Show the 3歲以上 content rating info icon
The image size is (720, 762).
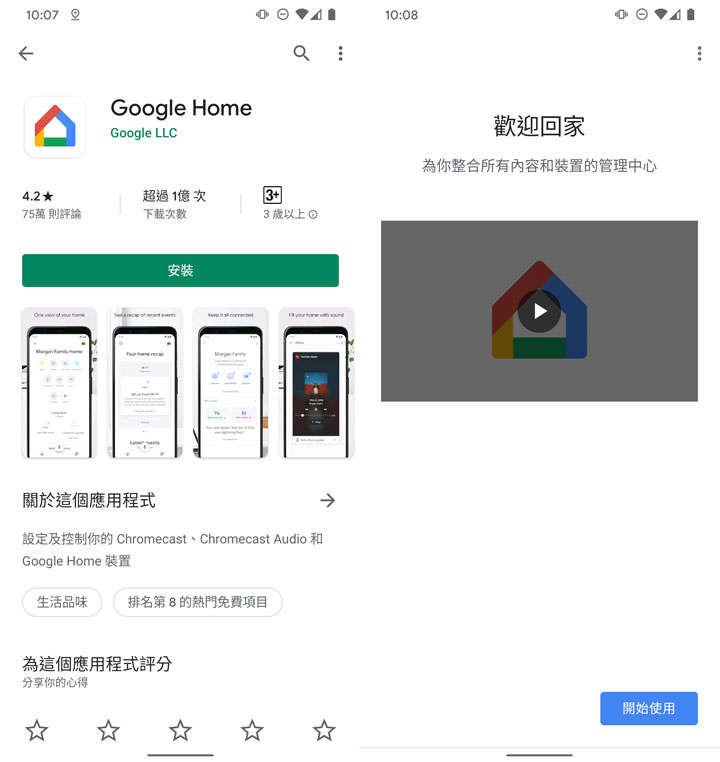click(313, 215)
